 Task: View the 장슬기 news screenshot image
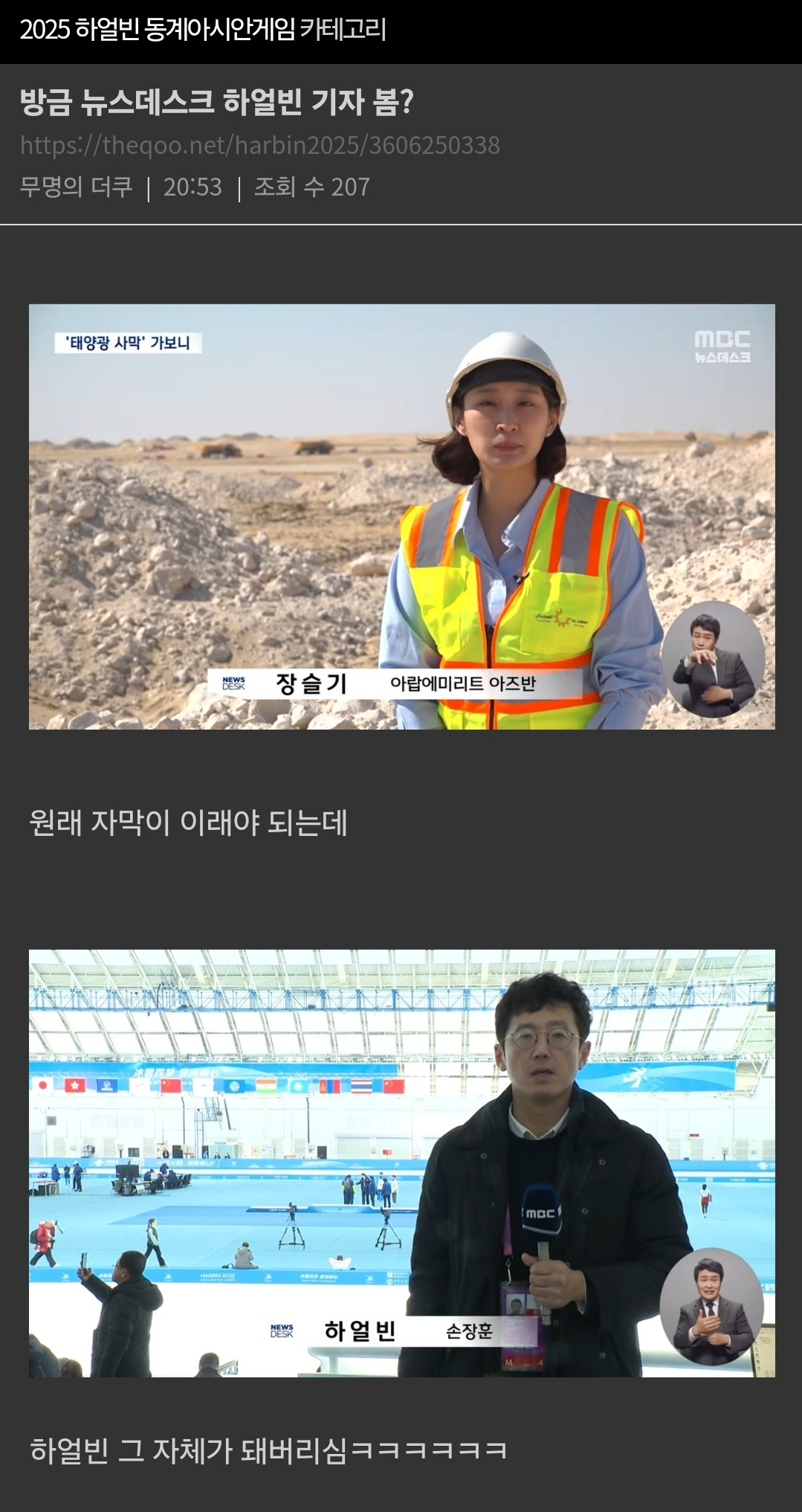point(401,516)
